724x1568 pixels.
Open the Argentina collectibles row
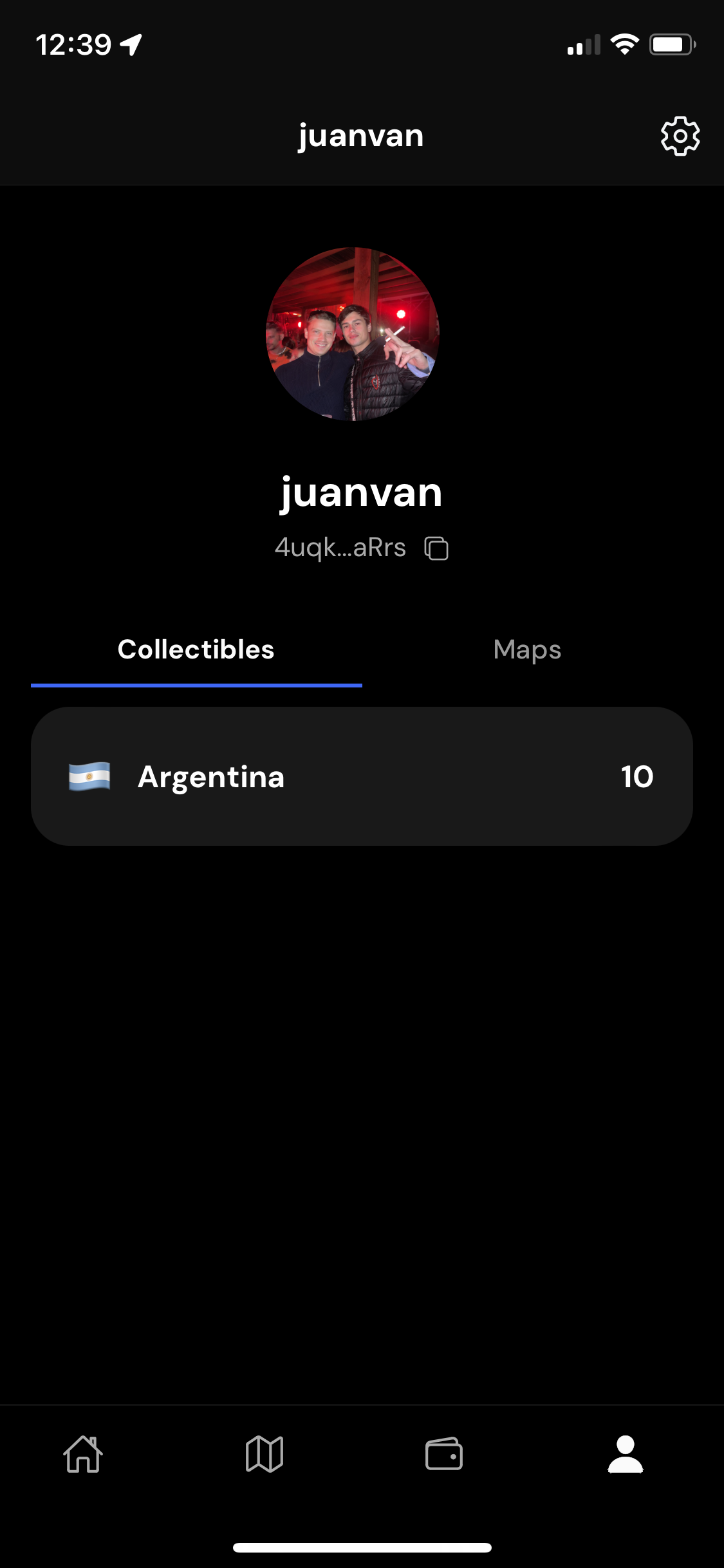coord(362,776)
